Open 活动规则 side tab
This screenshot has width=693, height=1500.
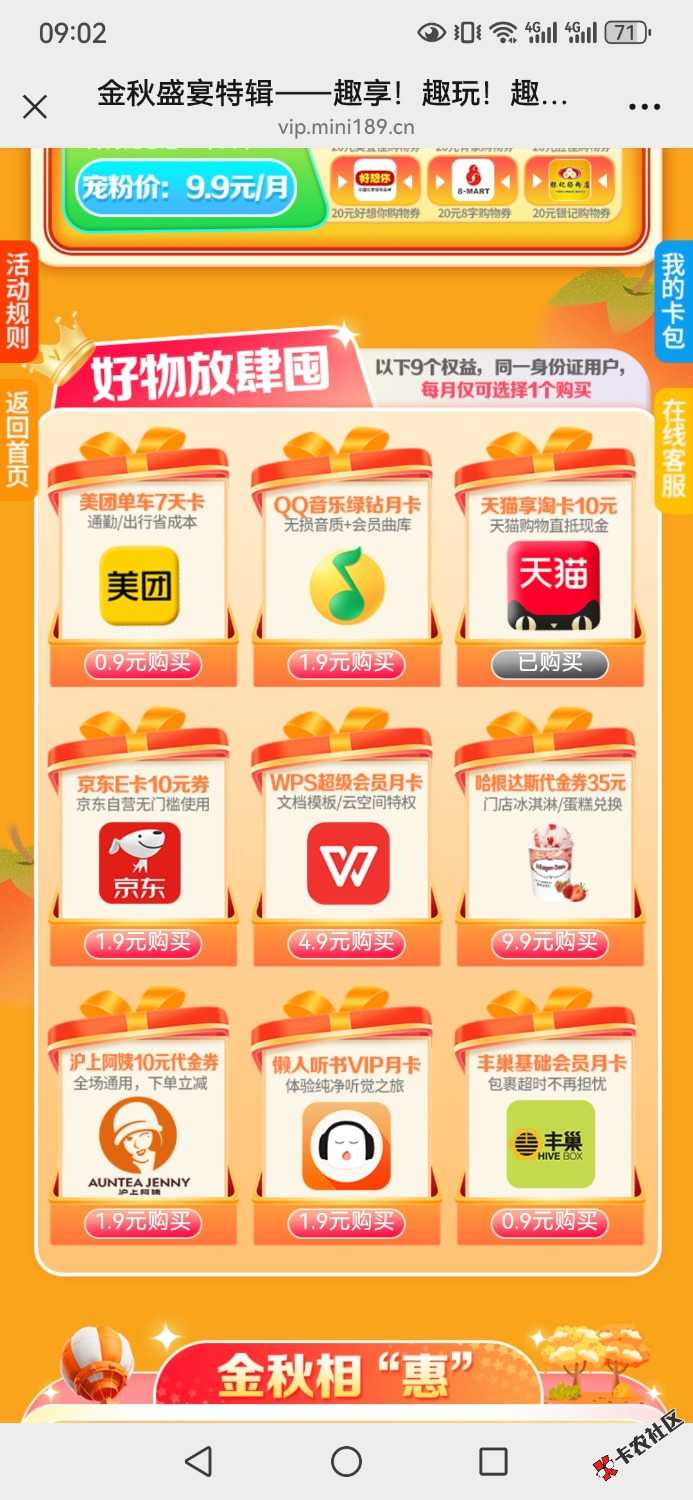pyautogui.click(x=17, y=301)
